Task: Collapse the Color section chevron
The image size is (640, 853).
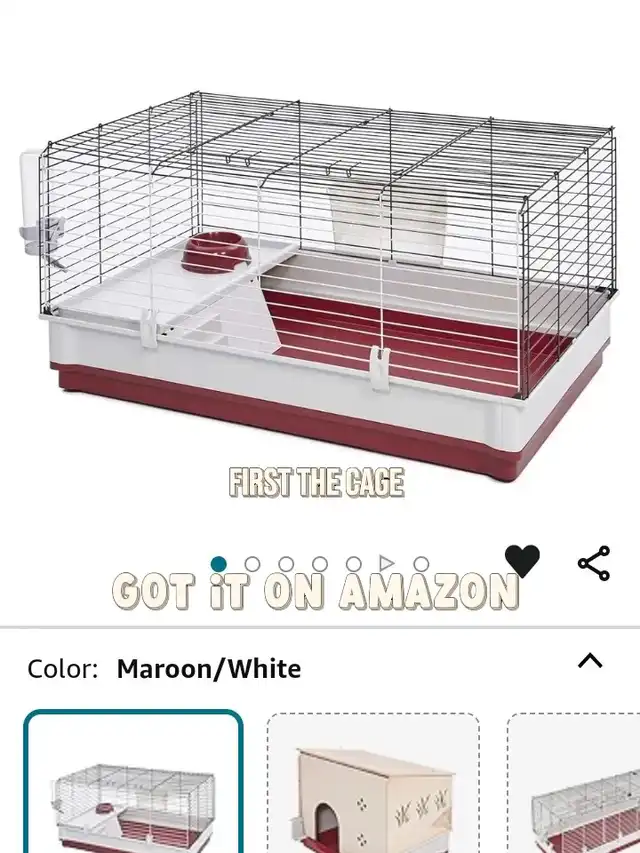Action: (590, 660)
